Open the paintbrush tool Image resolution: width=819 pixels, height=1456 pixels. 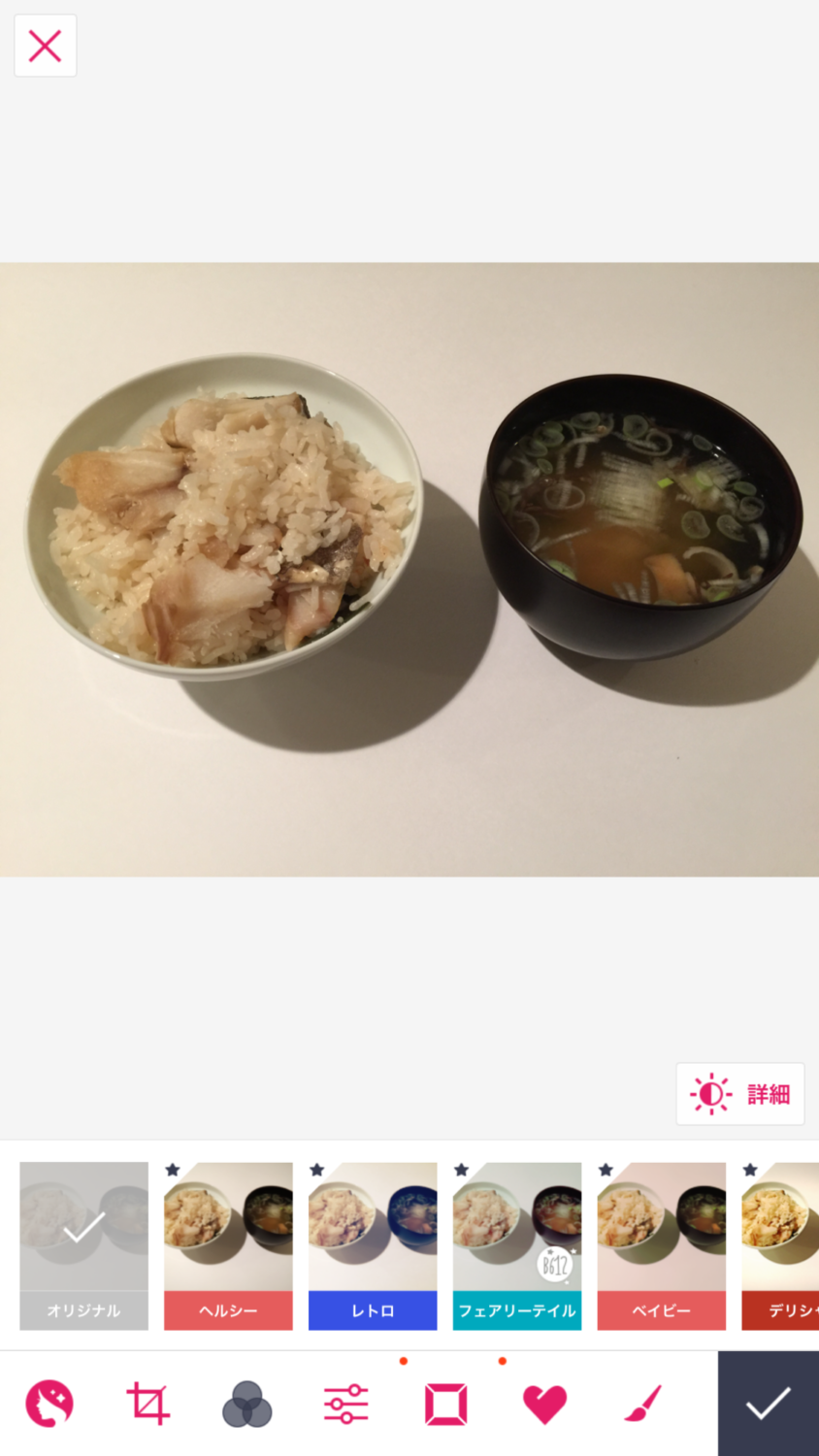(x=642, y=1404)
